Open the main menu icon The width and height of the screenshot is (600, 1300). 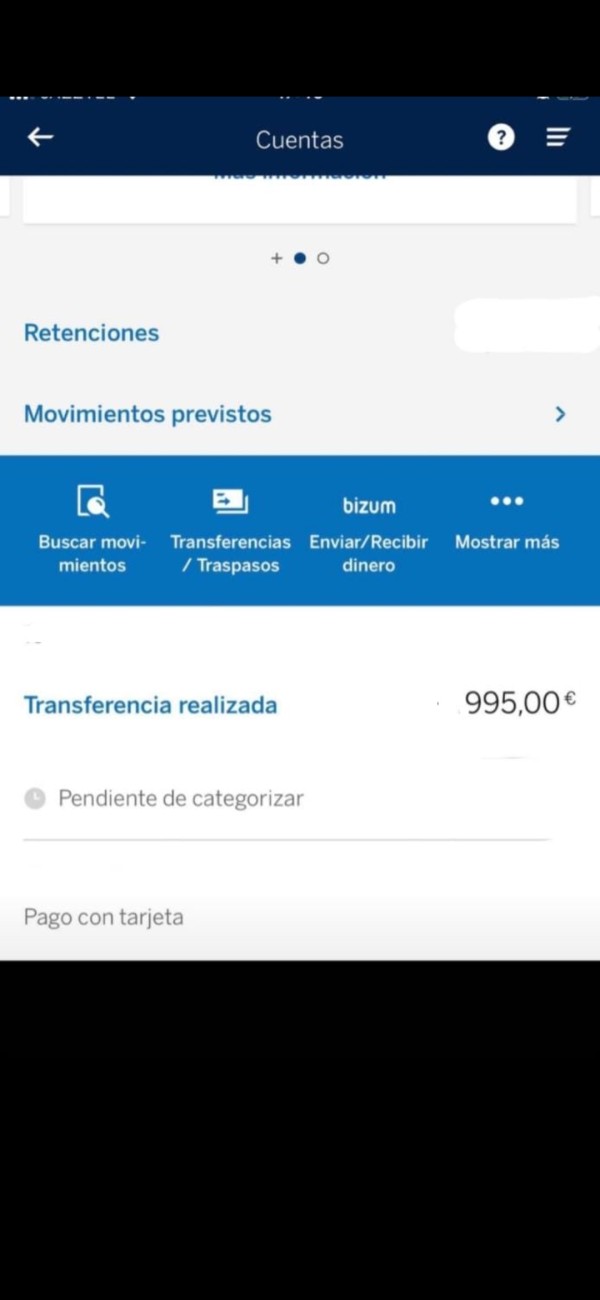click(x=558, y=138)
